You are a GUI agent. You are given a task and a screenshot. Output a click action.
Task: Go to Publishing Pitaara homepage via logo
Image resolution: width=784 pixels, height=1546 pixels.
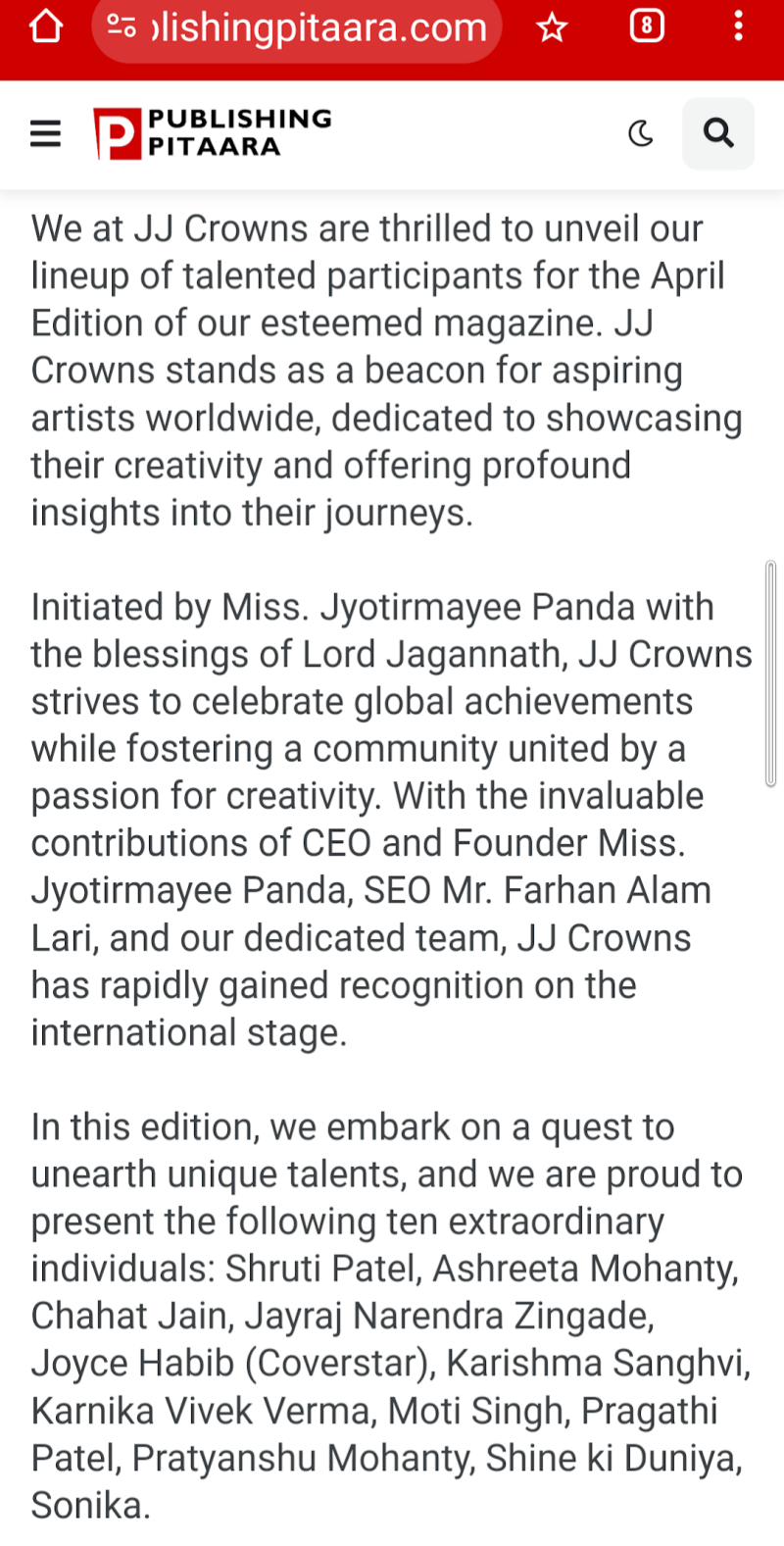(x=213, y=133)
